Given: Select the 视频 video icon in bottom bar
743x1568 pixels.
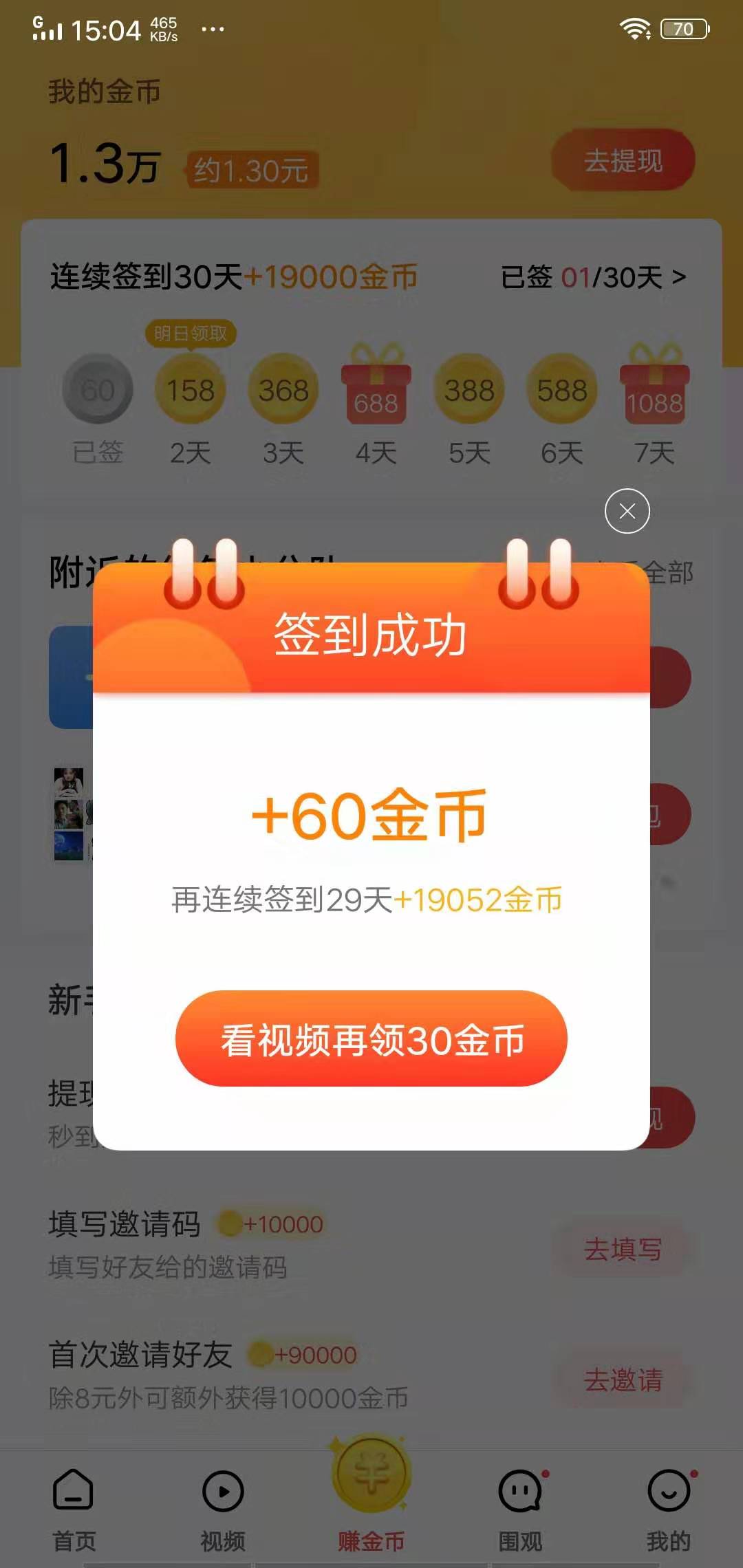Looking at the screenshot, I should tap(222, 1491).
